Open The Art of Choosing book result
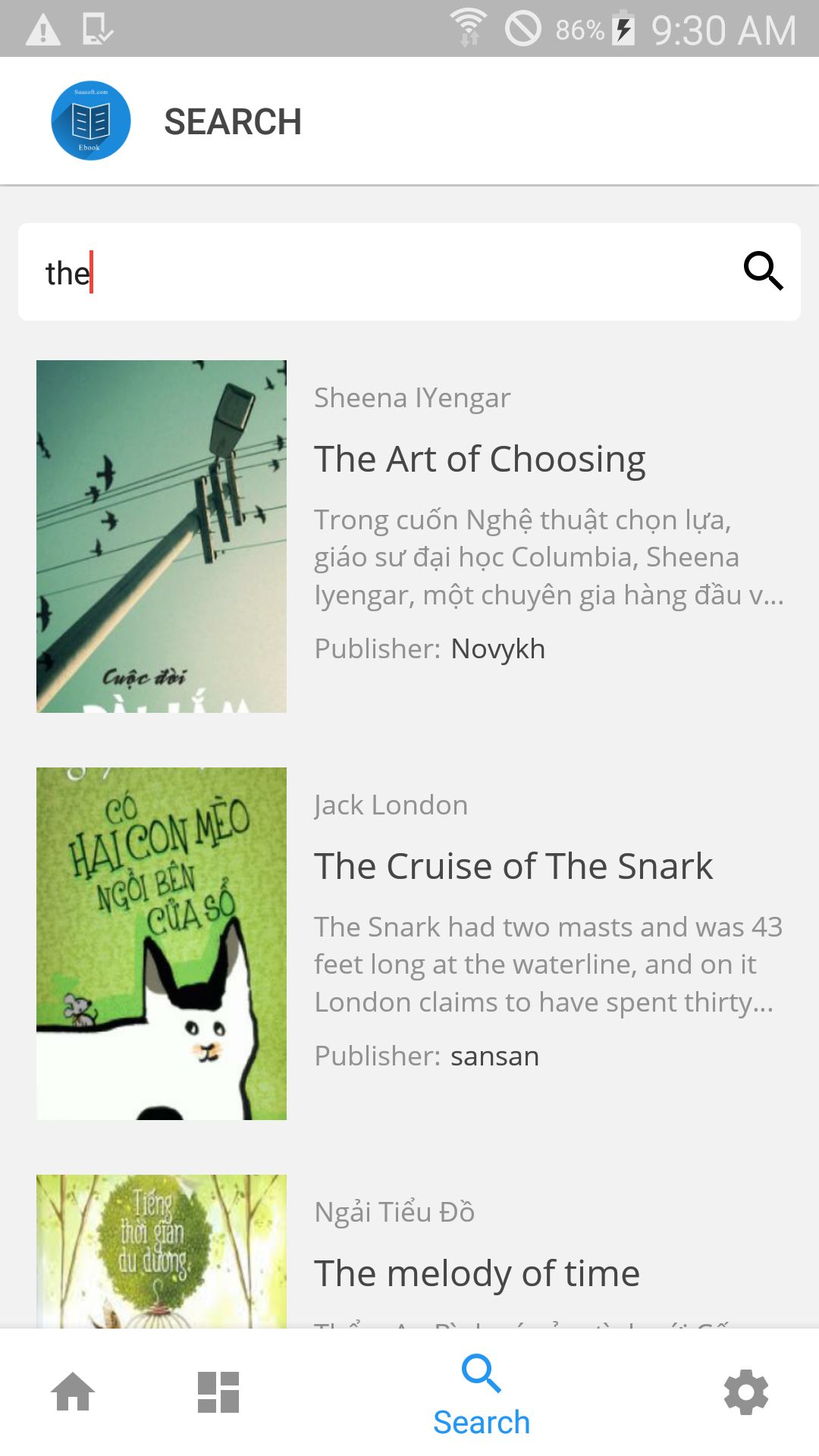The image size is (819, 1456). (479, 460)
